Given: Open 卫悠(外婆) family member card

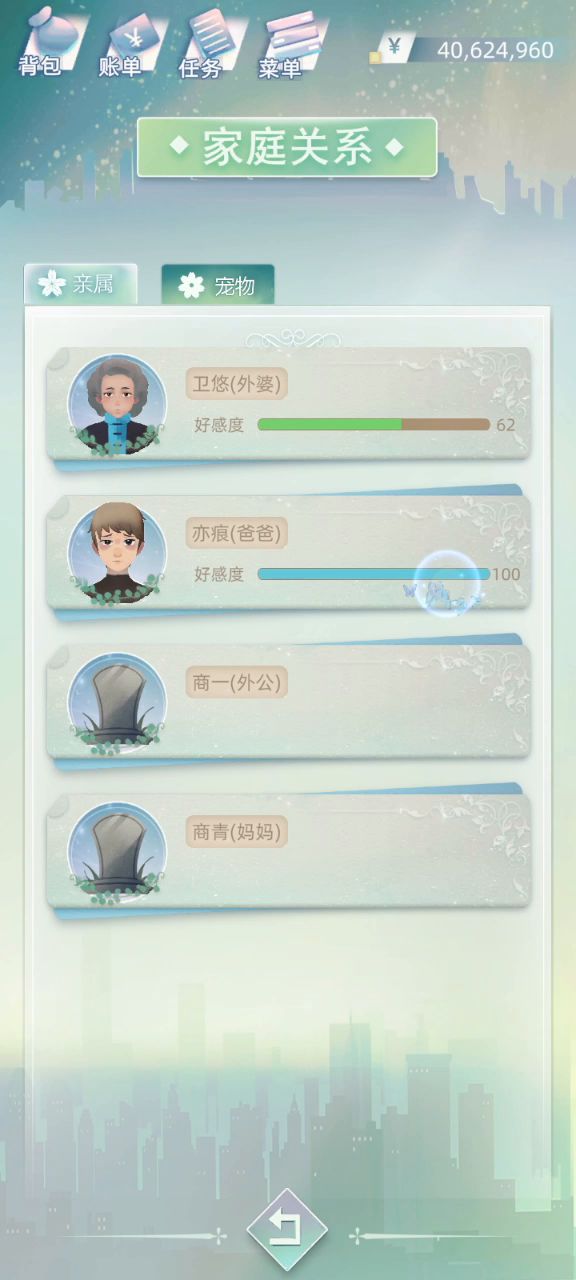Looking at the screenshot, I should click(x=288, y=404).
